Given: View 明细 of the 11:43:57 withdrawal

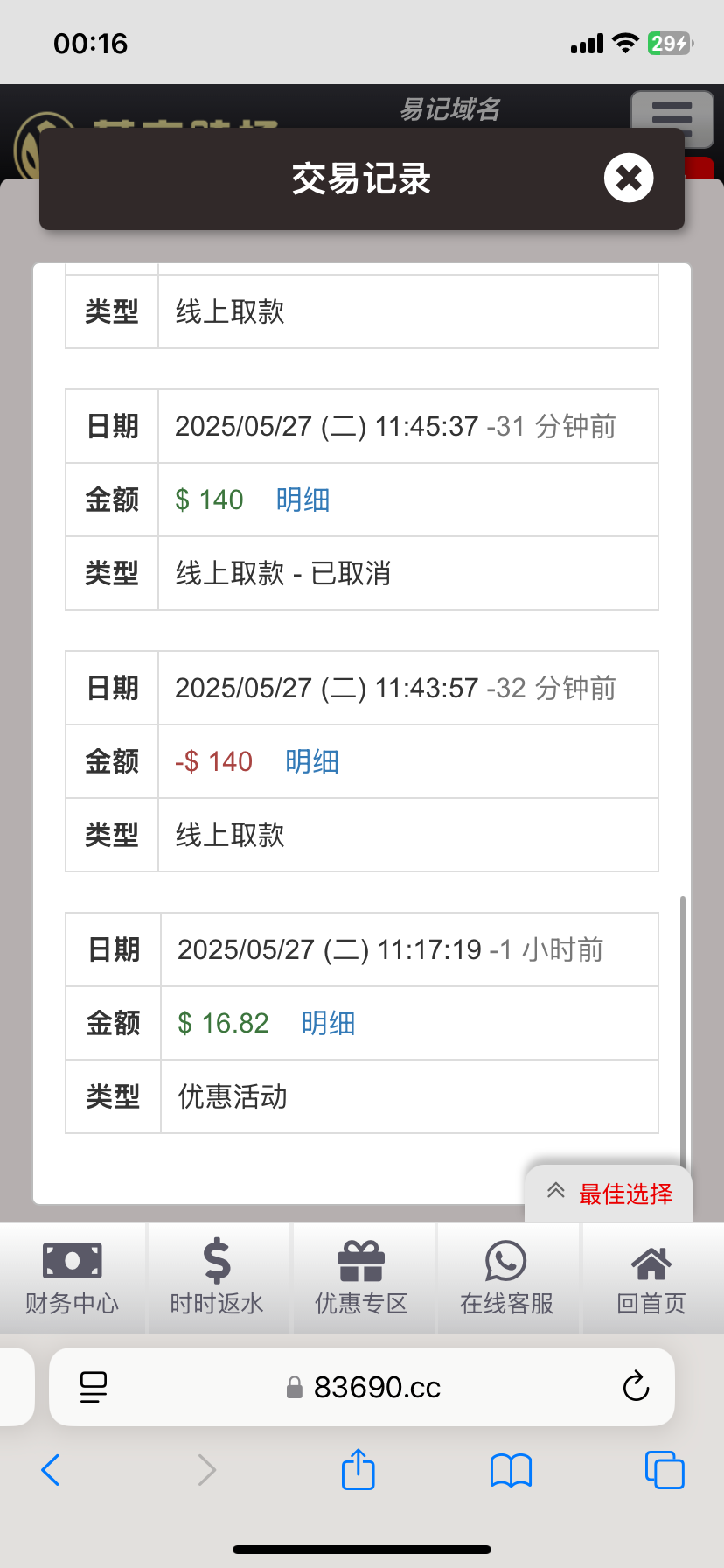Looking at the screenshot, I should (312, 761).
